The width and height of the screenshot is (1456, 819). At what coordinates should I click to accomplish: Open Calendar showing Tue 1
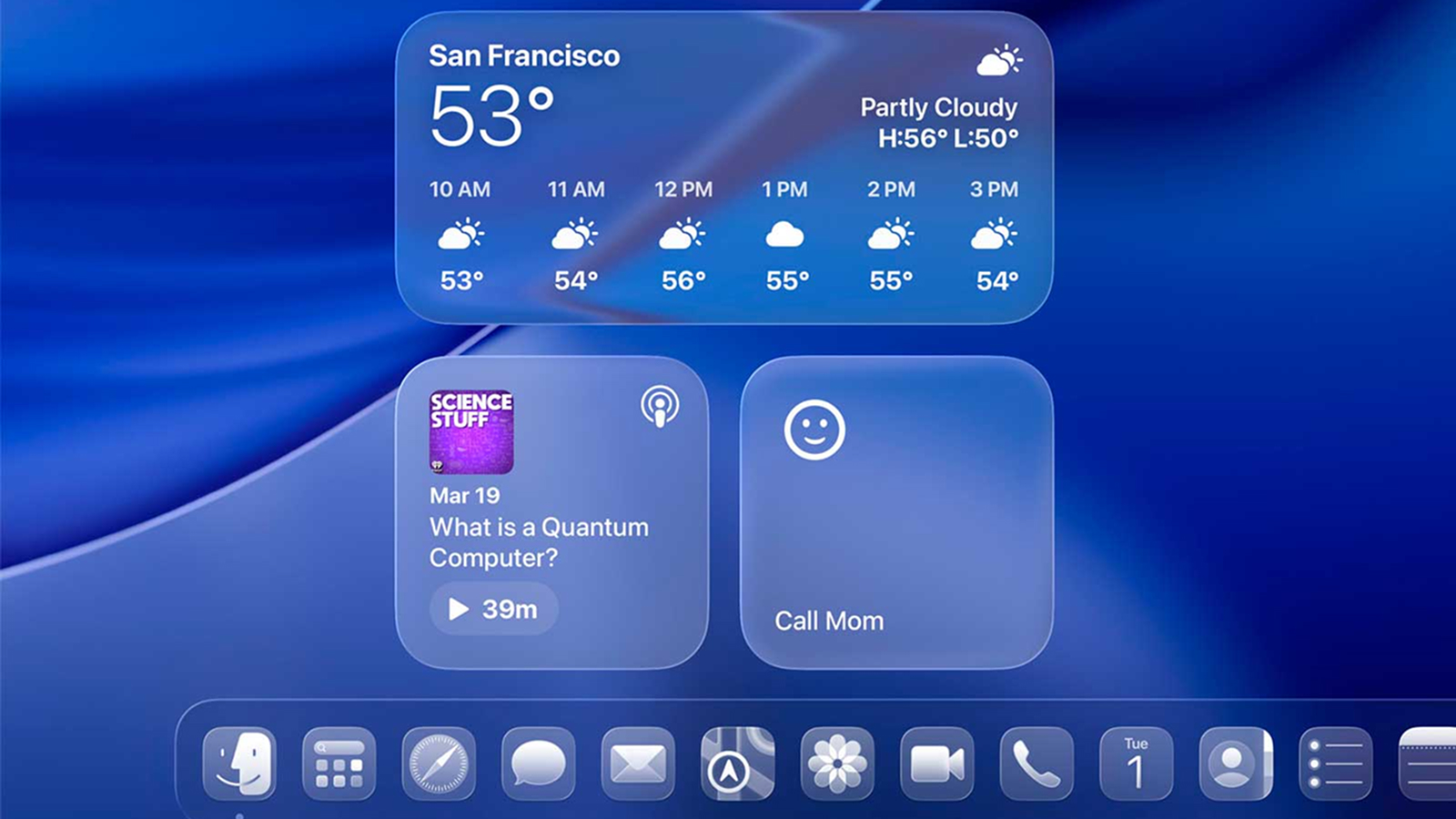click(x=1137, y=763)
